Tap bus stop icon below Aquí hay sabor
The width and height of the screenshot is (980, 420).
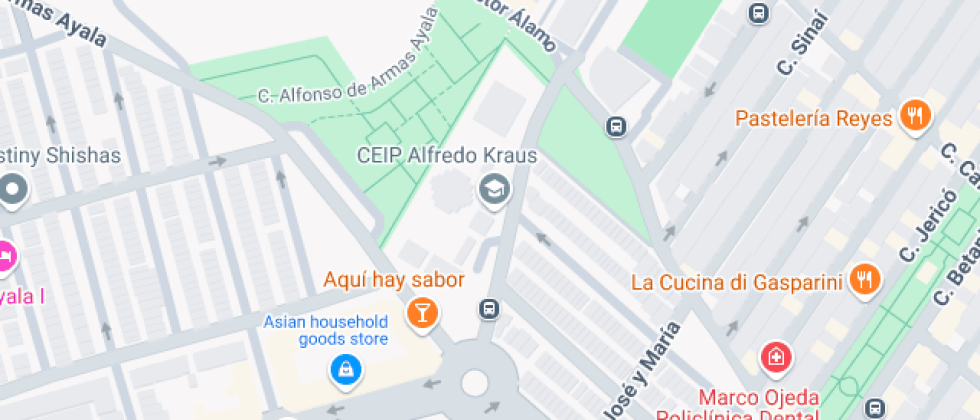tap(488, 308)
